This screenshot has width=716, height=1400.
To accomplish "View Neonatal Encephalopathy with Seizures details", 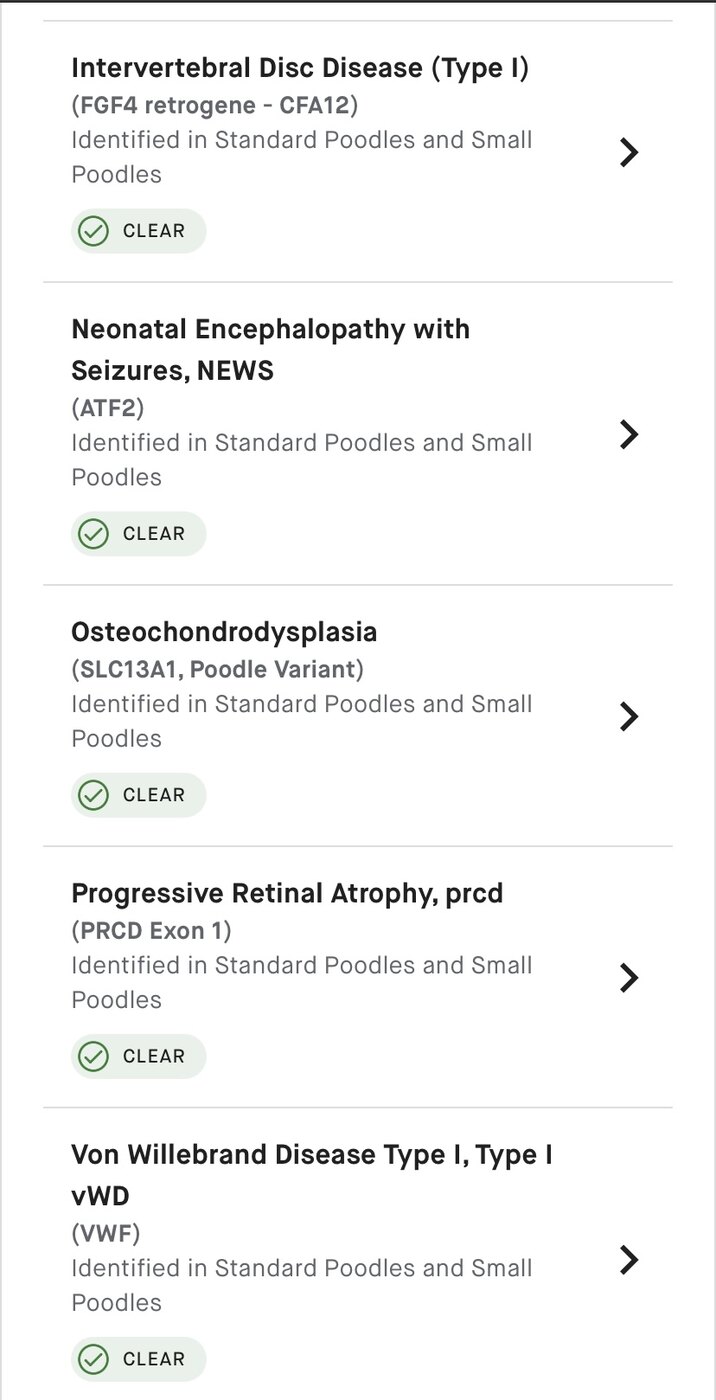I will click(357, 434).
